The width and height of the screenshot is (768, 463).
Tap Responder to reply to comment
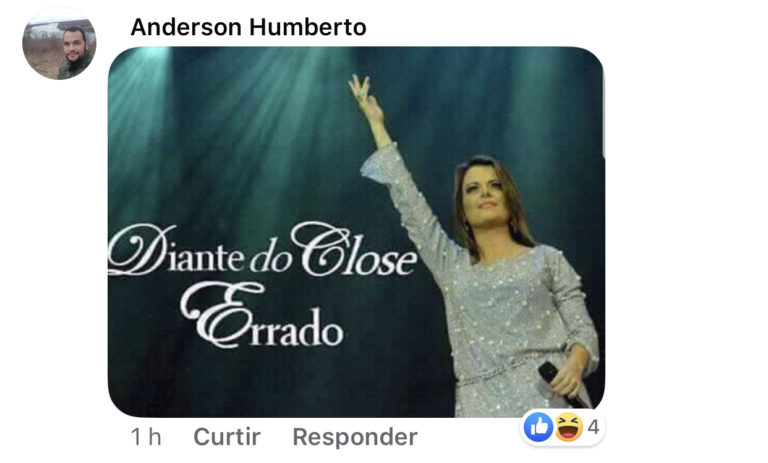tap(354, 437)
